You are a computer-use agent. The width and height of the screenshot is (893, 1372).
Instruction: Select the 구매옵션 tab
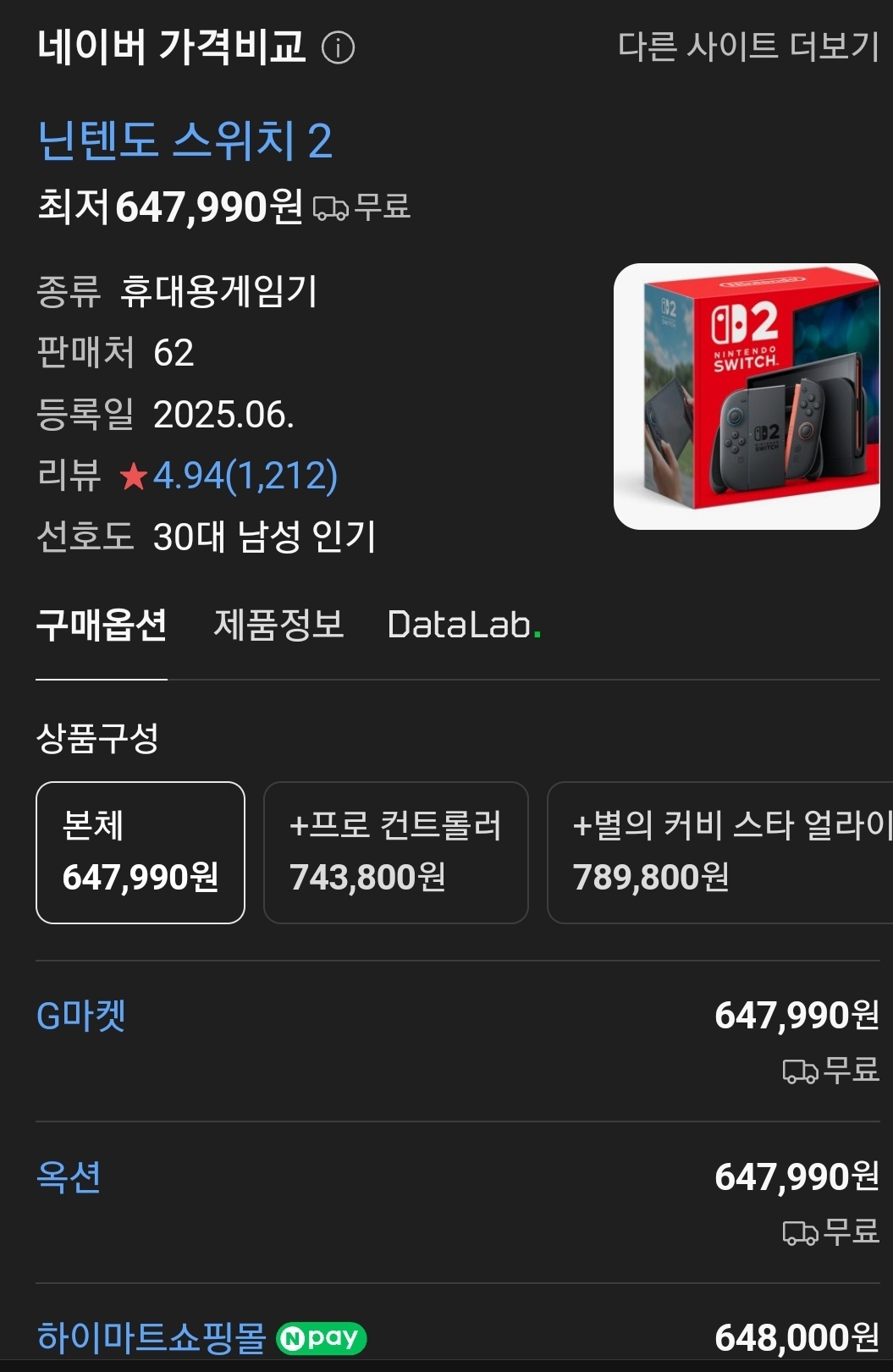click(x=102, y=625)
